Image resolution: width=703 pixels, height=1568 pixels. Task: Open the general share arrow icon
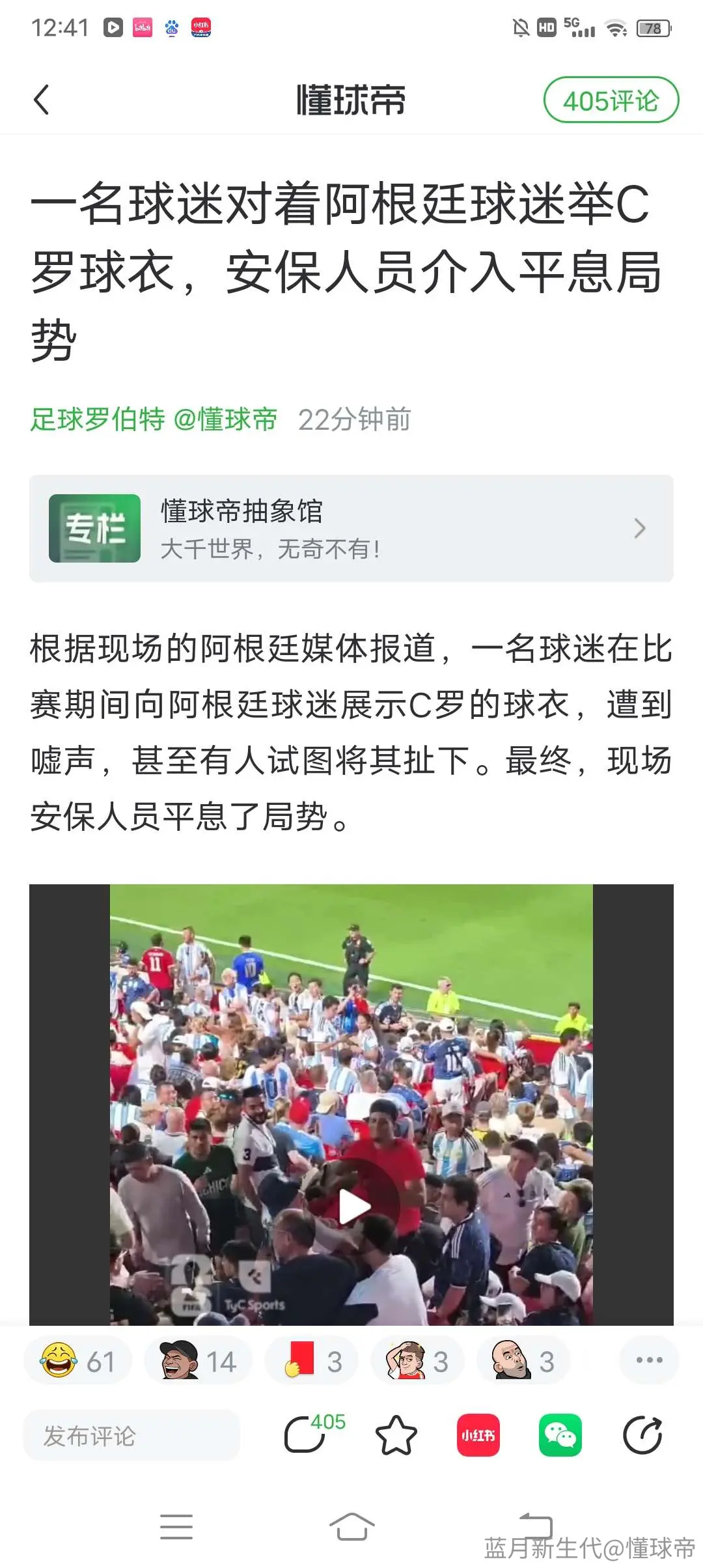coord(643,1435)
